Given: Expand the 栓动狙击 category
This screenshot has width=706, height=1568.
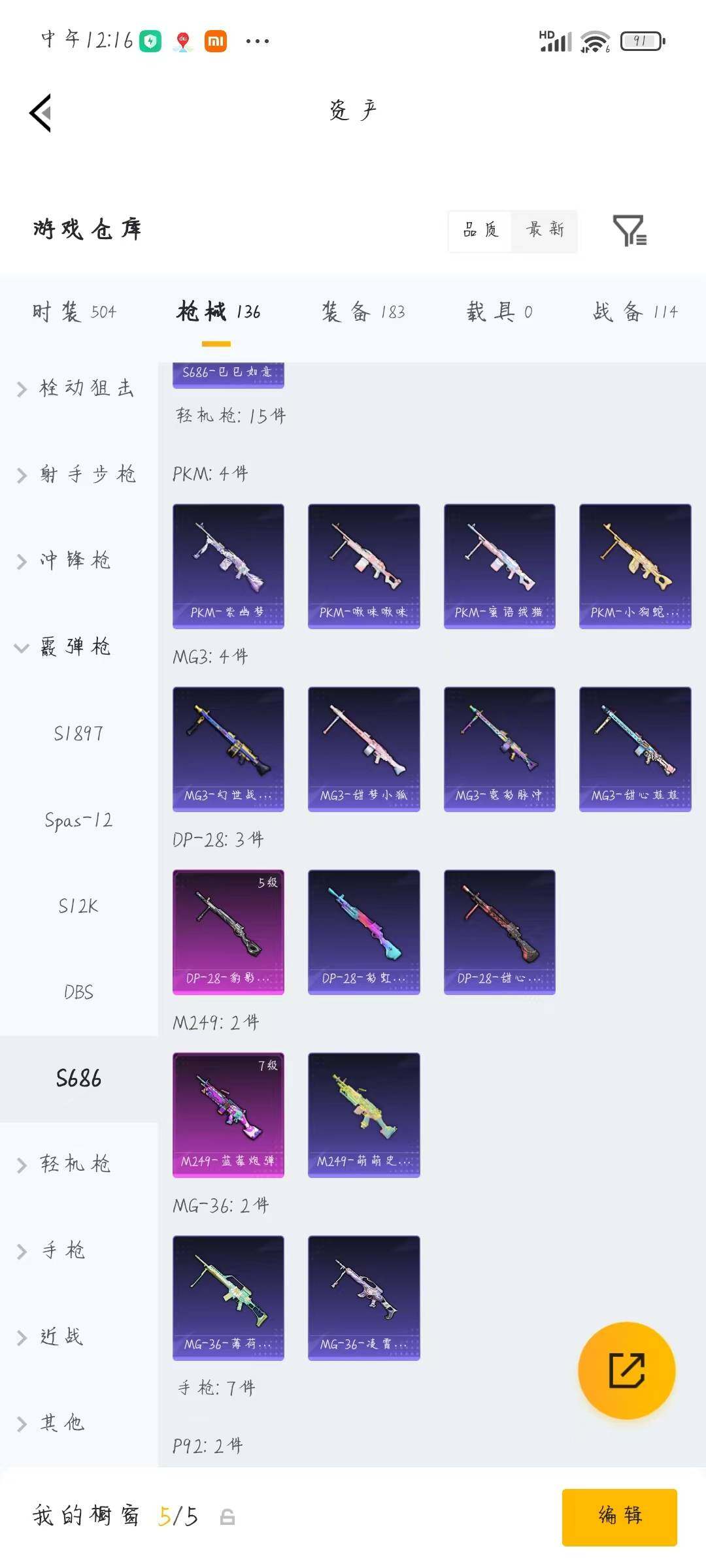Looking at the screenshot, I should [x=78, y=388].
